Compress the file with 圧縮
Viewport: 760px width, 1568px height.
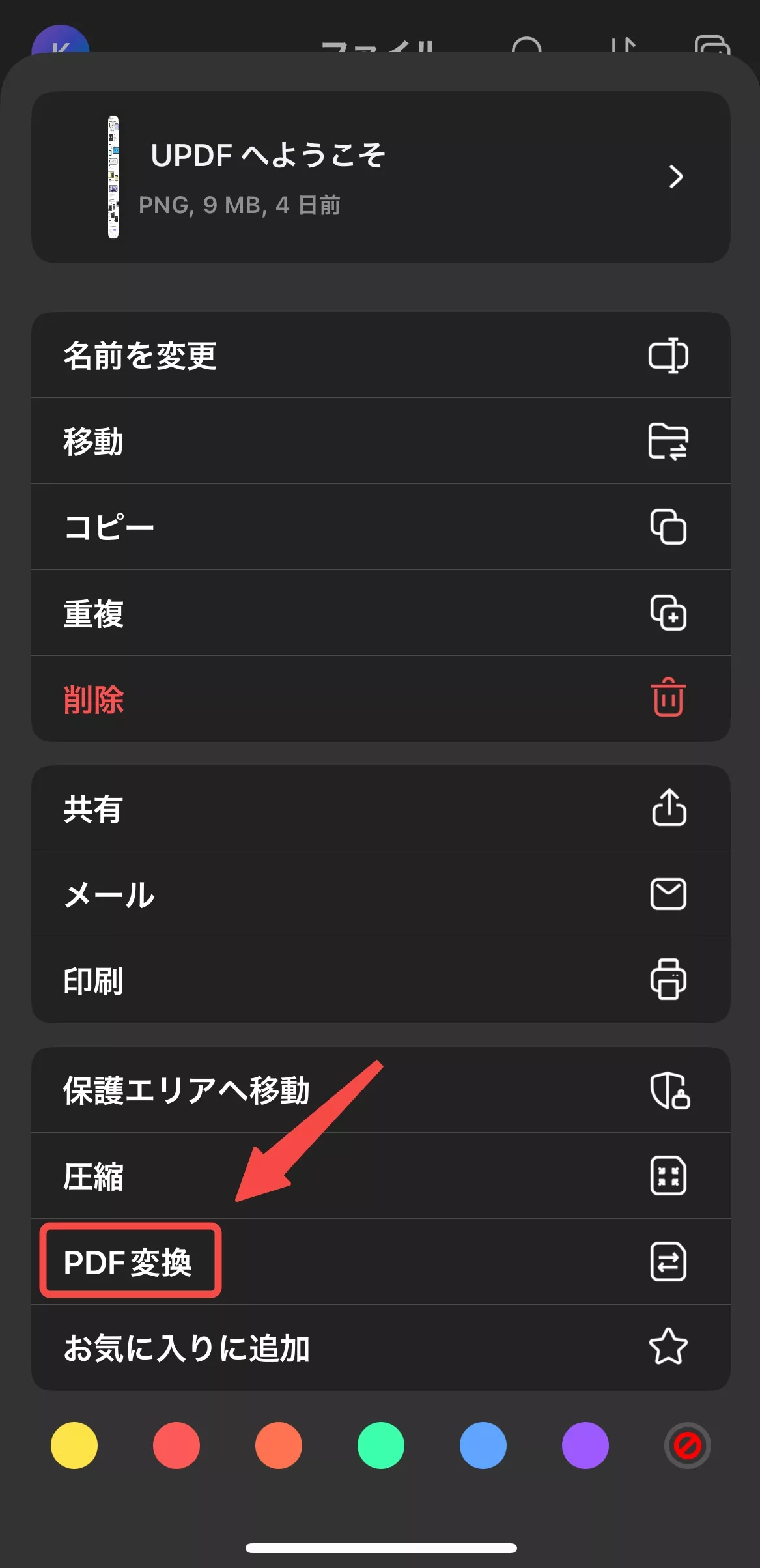pos(380,1176)
